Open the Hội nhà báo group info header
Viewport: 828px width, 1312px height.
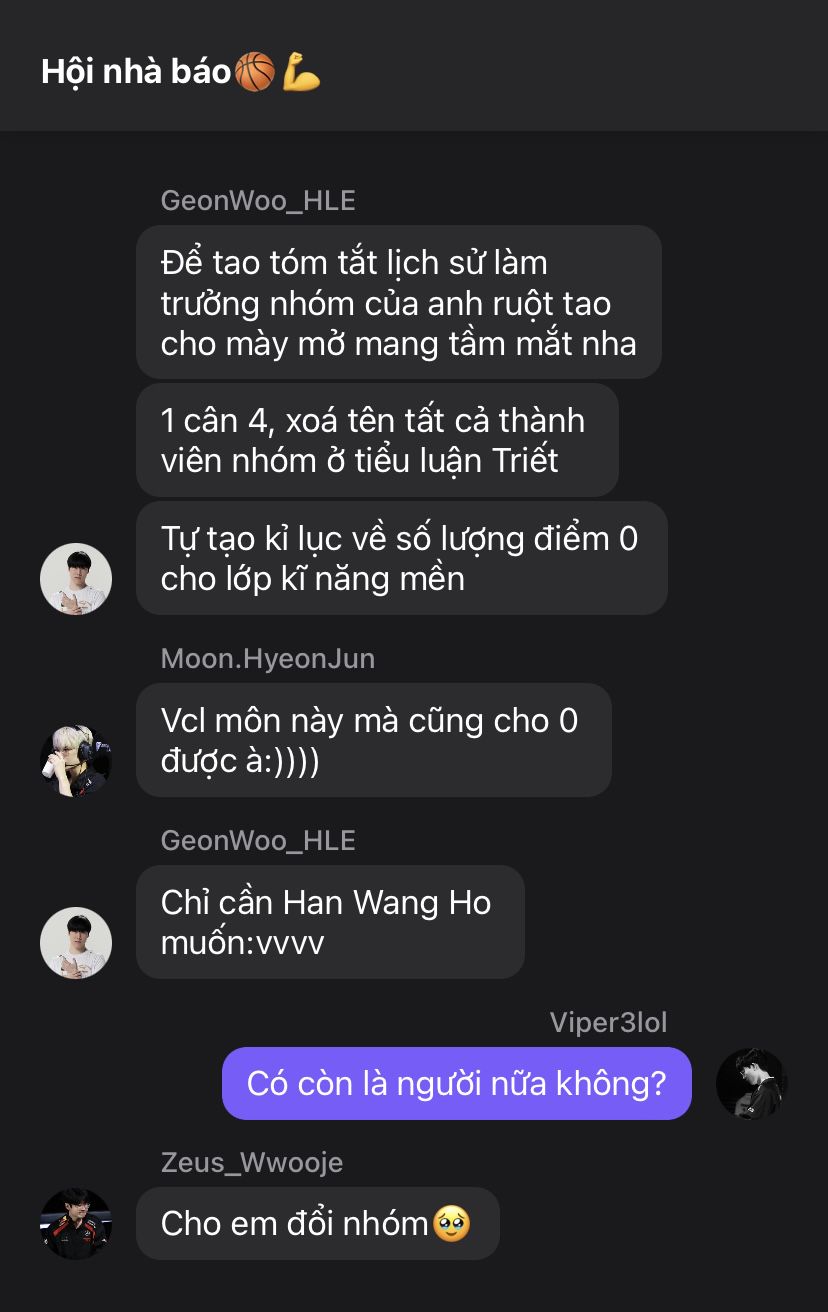click(x=181, y=73)
